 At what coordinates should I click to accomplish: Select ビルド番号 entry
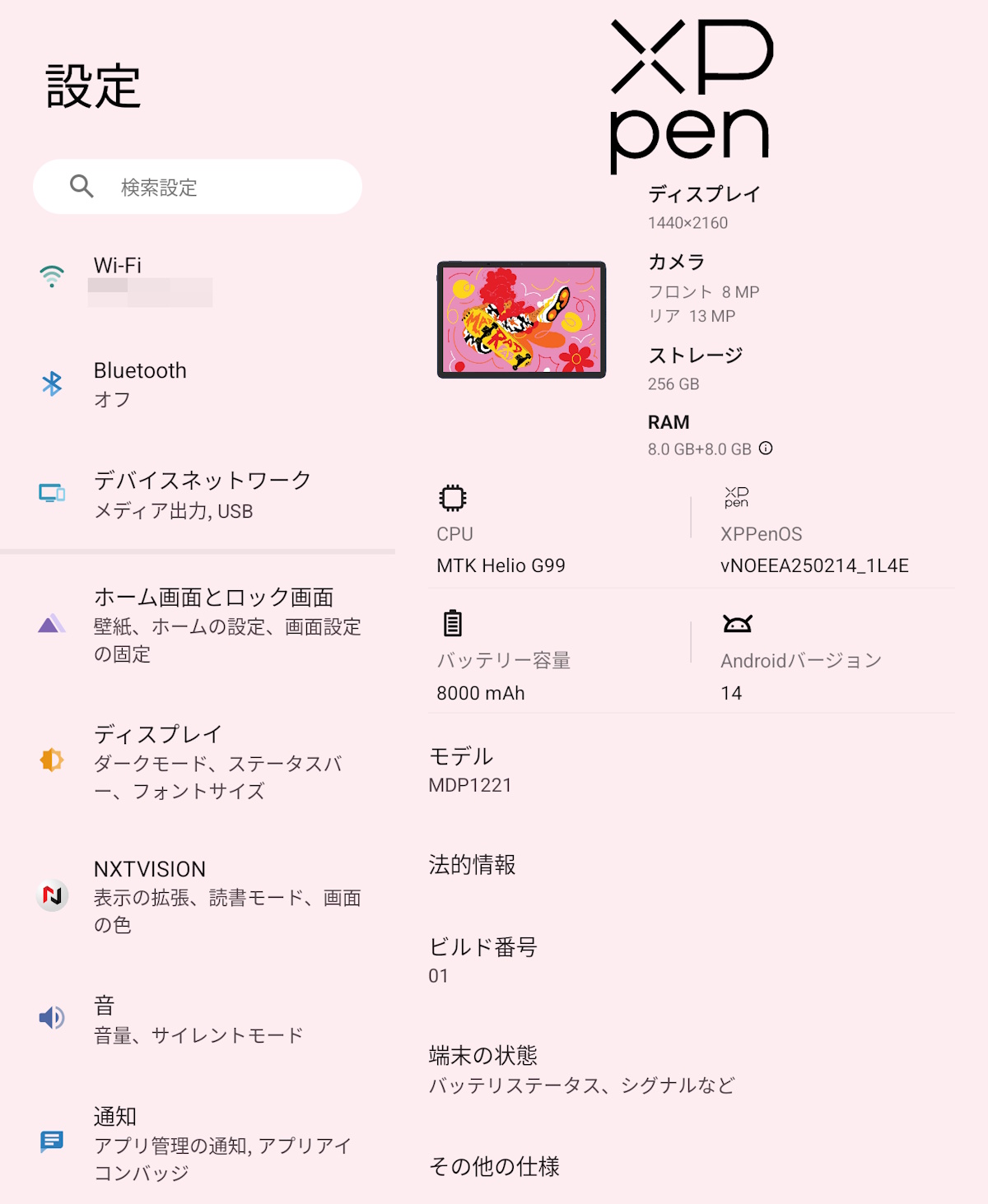(482, 947)
